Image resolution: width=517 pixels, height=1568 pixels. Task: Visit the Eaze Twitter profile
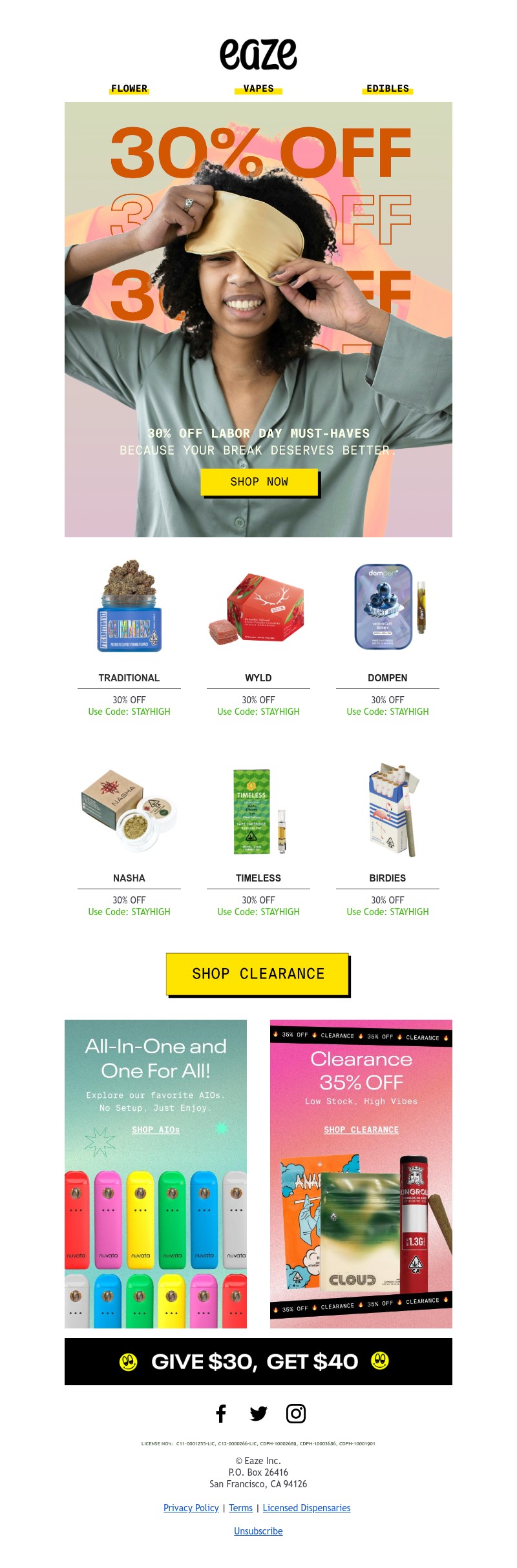pyautogui.click(x=258, y=1414)
